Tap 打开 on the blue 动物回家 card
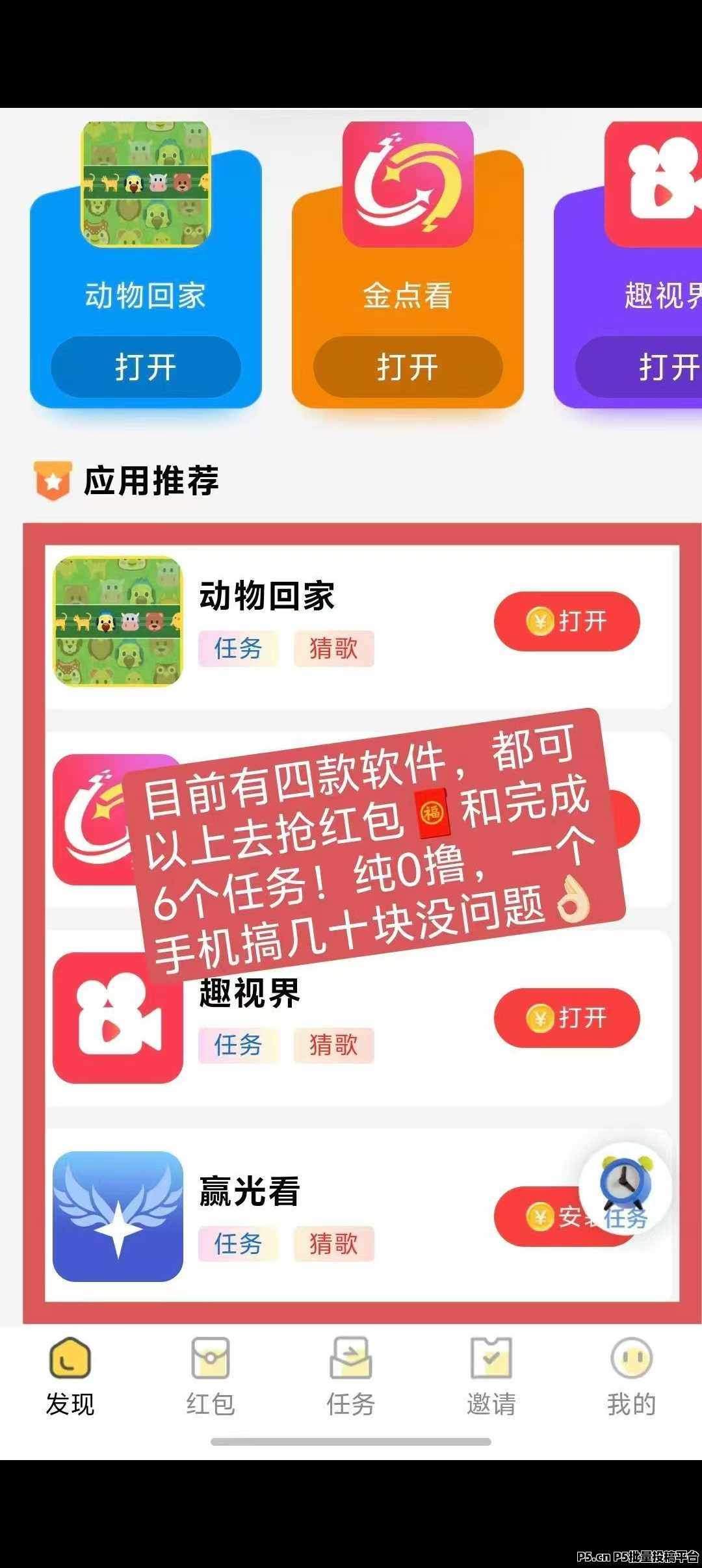 tap(146, 367)
